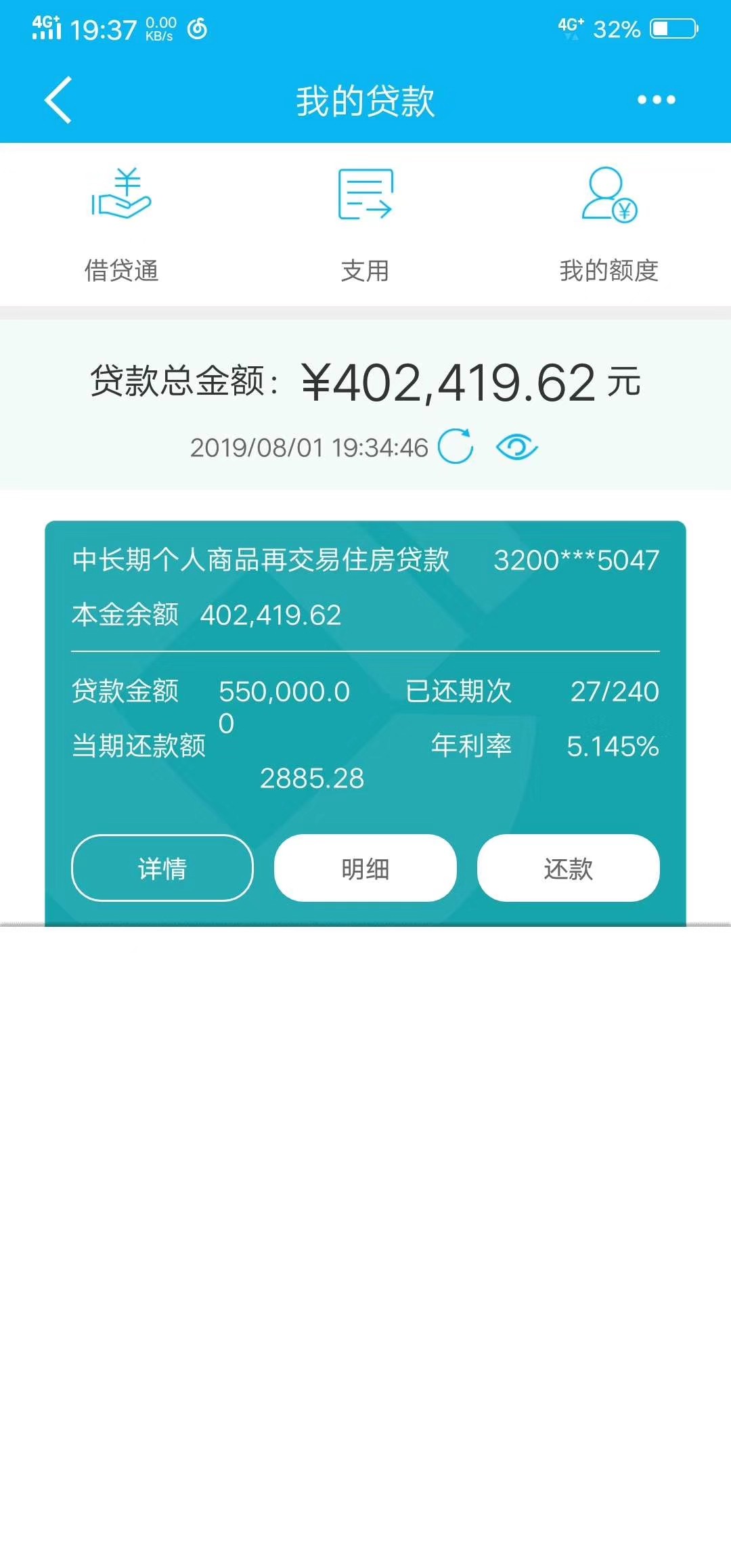This screenshot has width=731, height=1568.
Task: Open the 明细 records
Action: (365, 868)
